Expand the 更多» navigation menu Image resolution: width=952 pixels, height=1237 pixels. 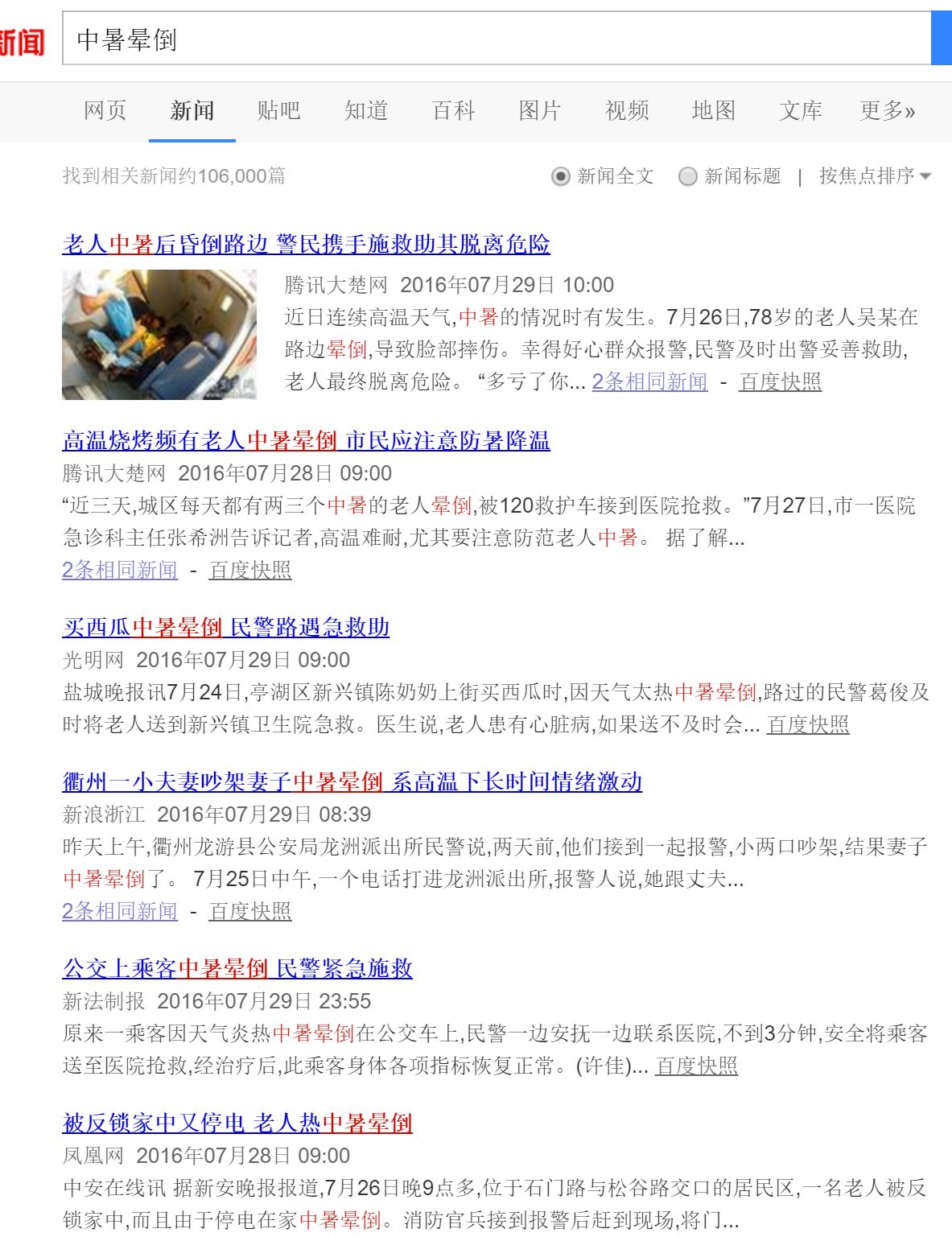886,112
